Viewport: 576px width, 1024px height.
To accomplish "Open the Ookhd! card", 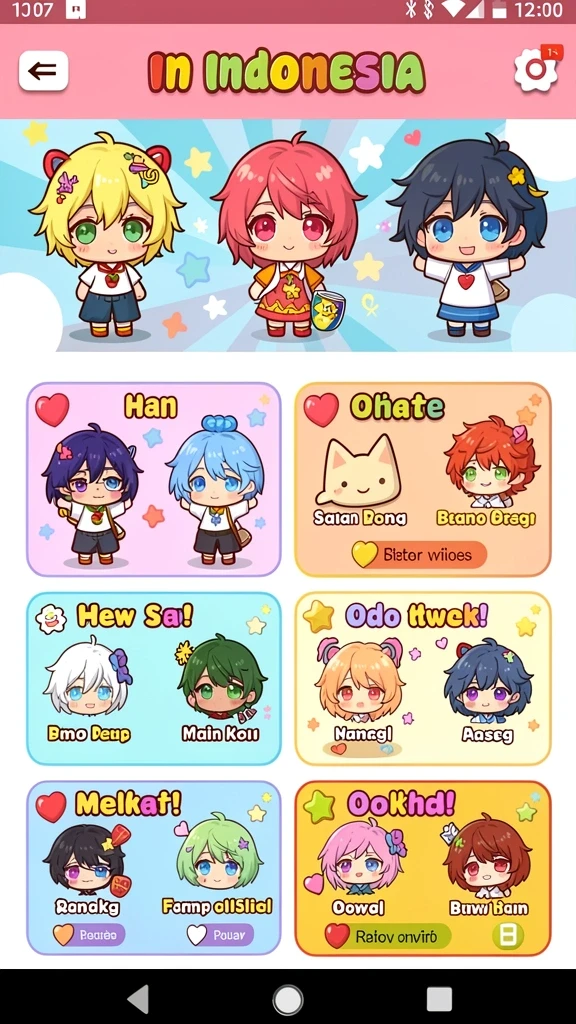I will [x=423, y=868].
